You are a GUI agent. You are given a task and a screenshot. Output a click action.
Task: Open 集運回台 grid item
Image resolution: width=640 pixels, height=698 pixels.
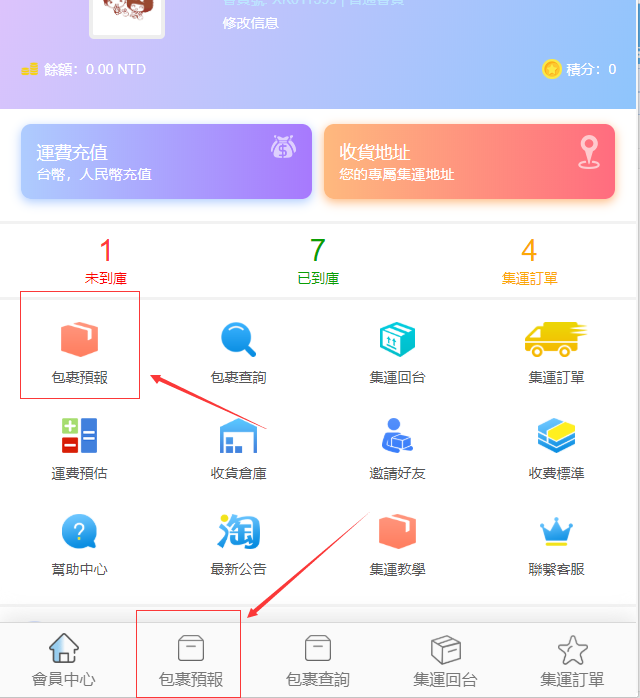397,351
